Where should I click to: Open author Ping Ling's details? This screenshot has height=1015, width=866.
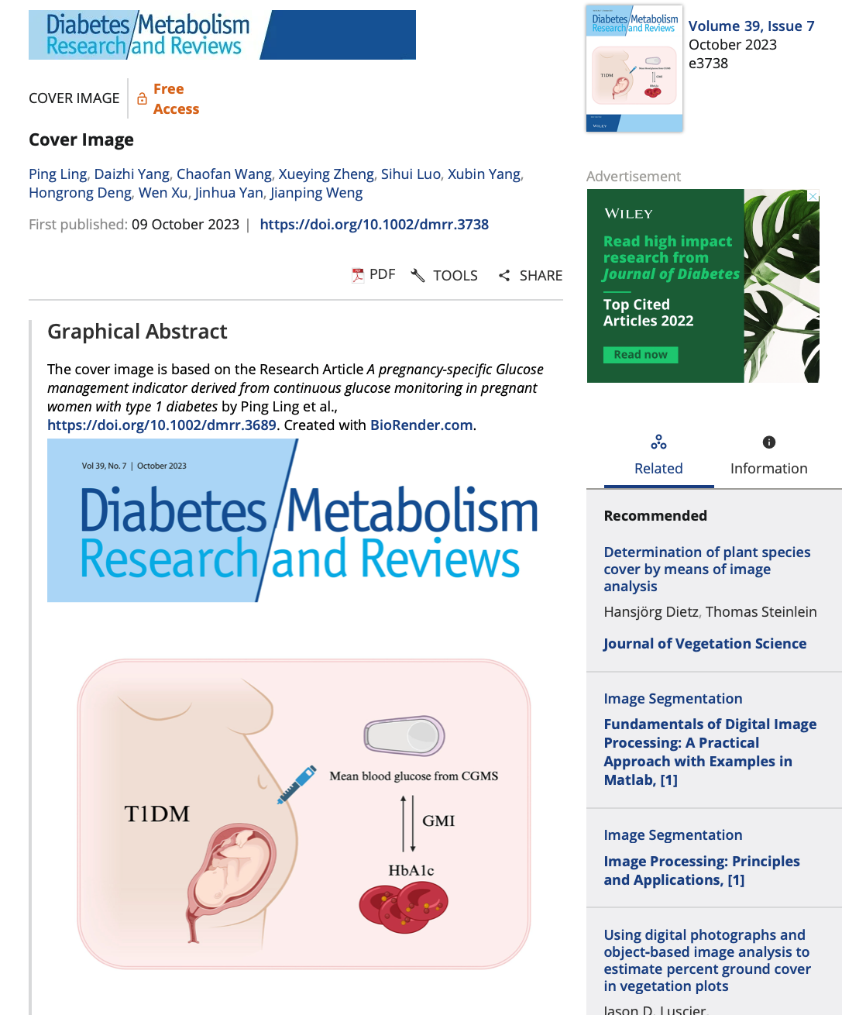(57, 174)
